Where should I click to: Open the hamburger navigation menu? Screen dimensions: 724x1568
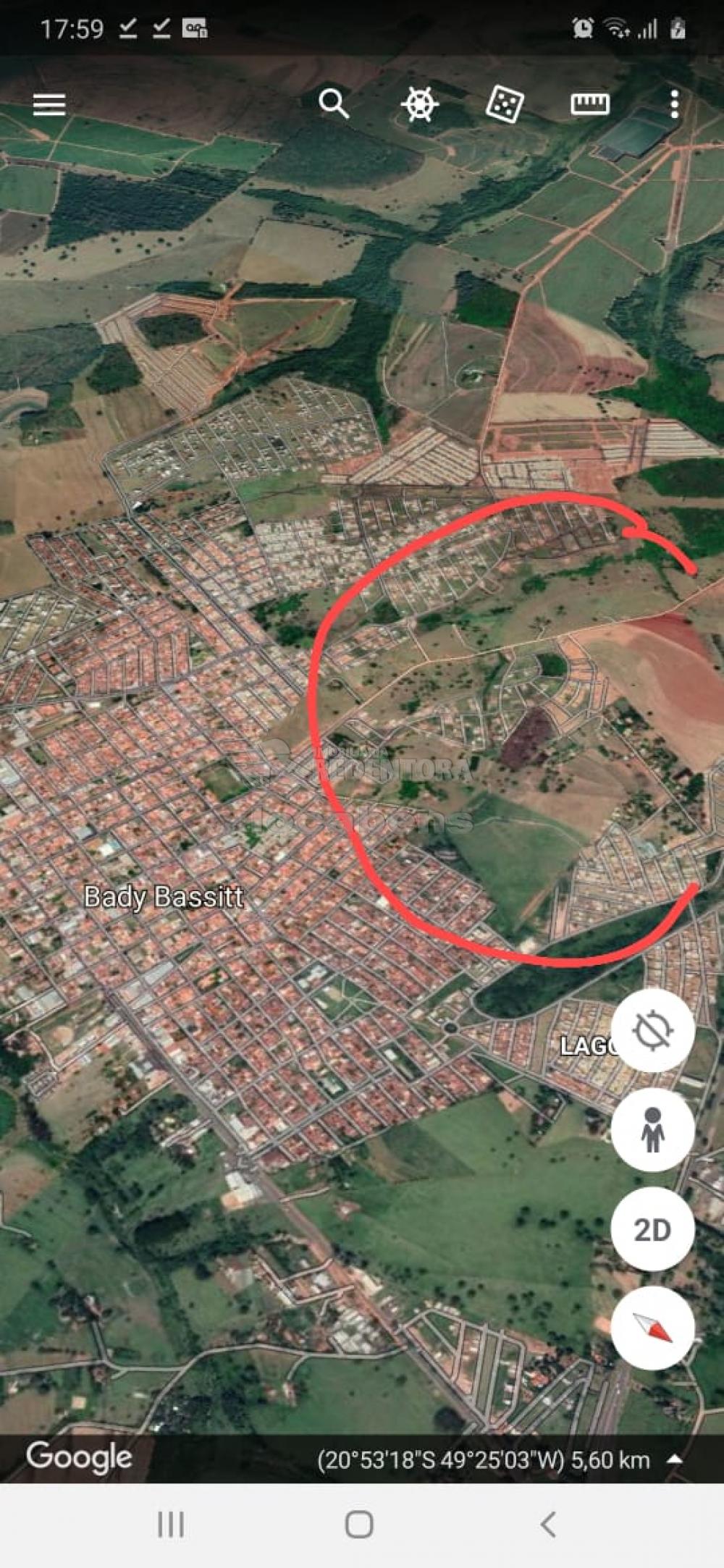pyautogui.click(x=49, y=105)
